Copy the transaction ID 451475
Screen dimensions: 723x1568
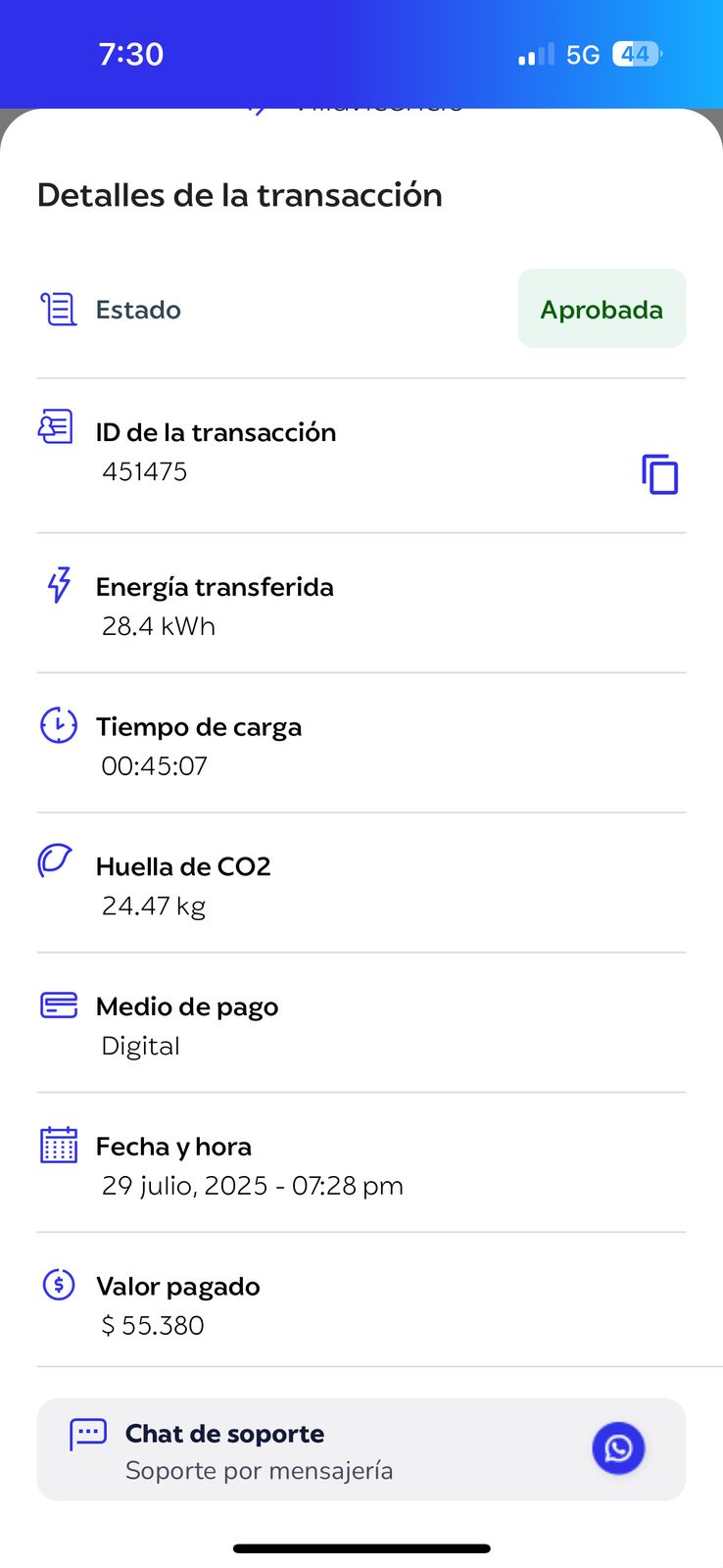[x=659, y=474]
